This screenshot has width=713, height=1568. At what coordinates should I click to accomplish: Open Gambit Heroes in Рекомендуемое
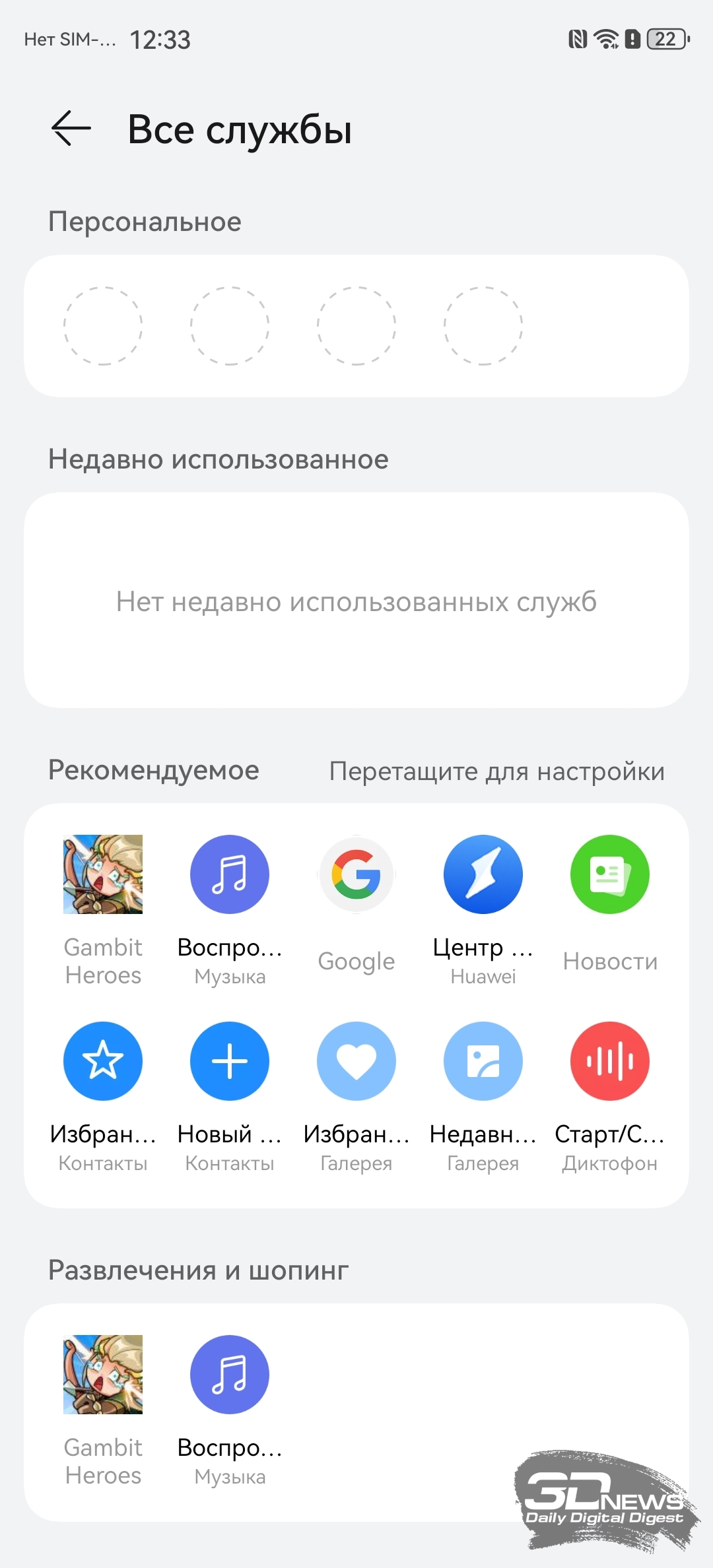(x=103, y=874)
